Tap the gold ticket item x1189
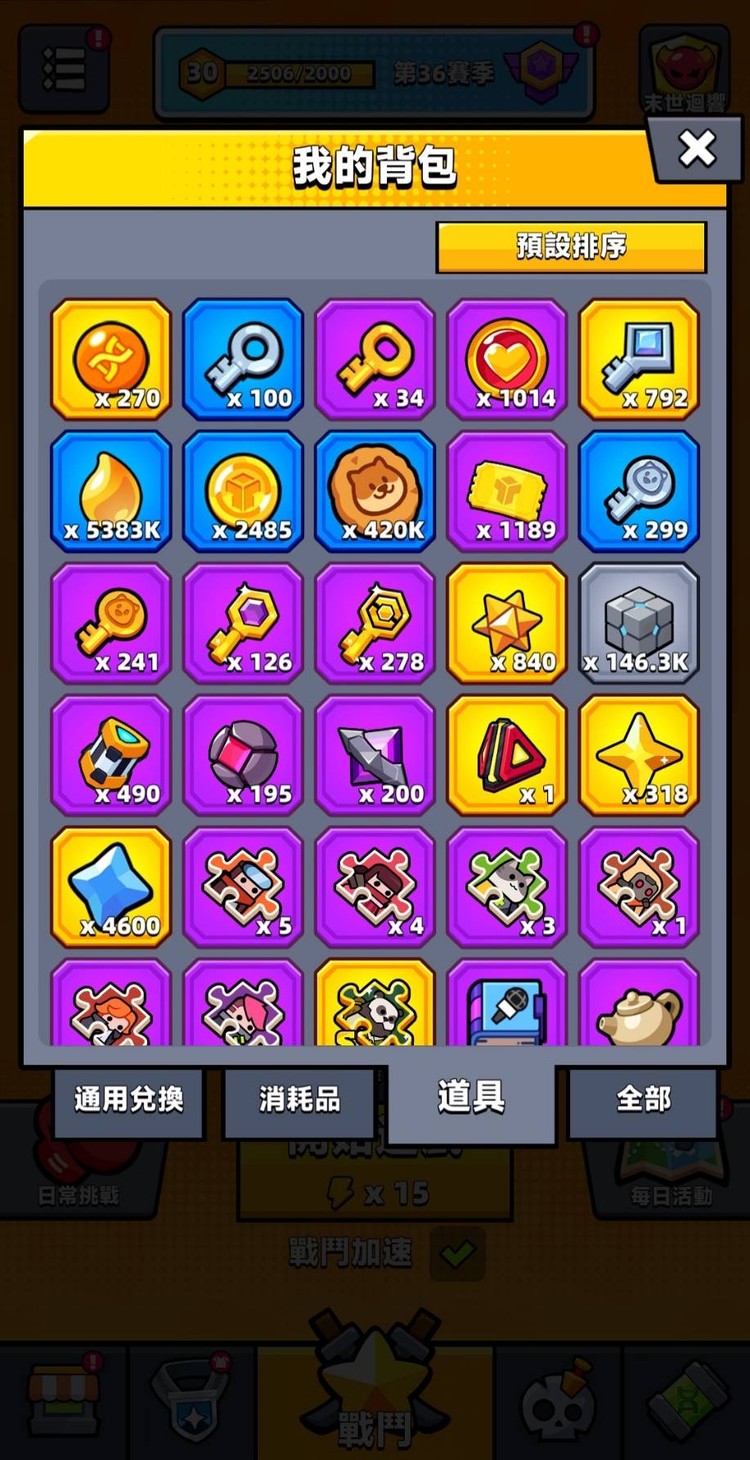 507,491
